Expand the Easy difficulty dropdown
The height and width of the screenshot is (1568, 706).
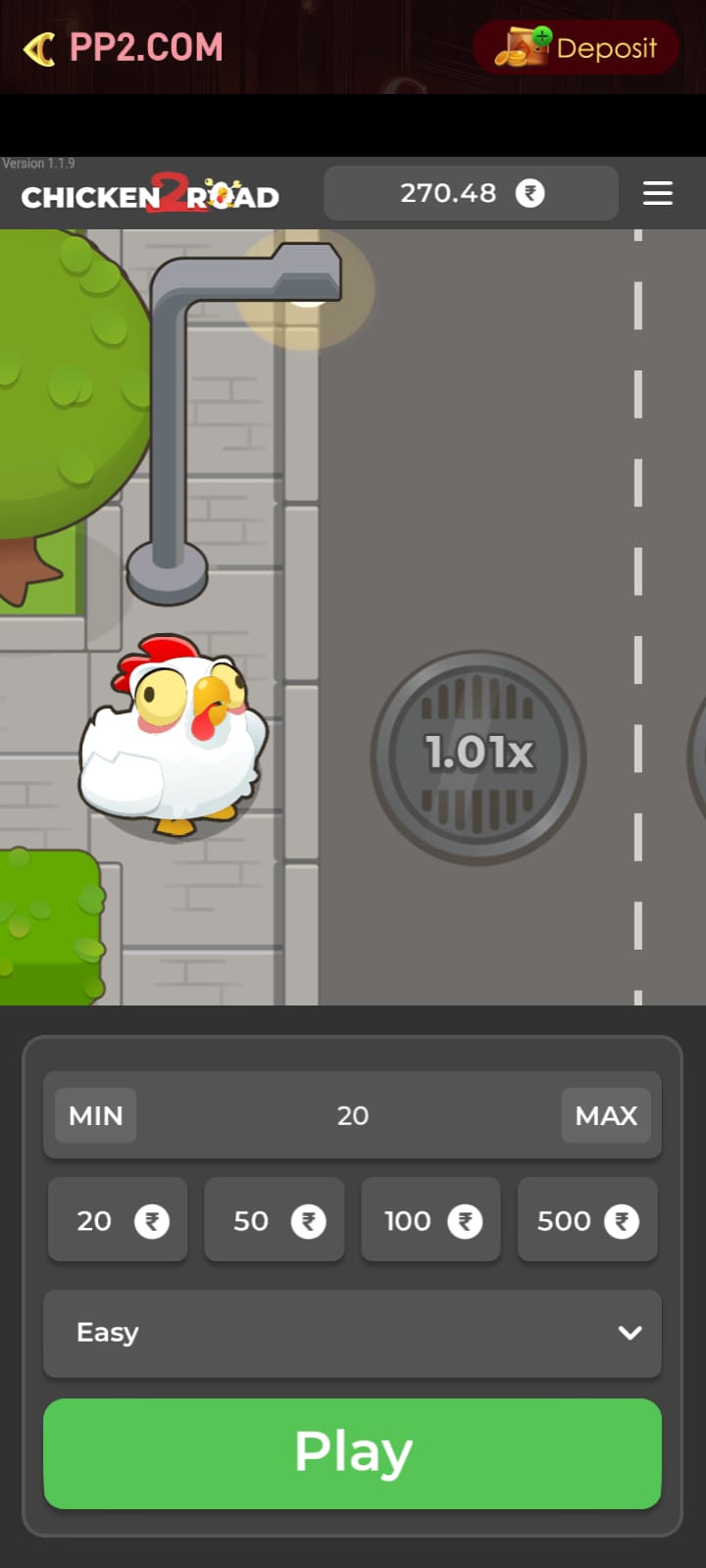click(353, 1333)
